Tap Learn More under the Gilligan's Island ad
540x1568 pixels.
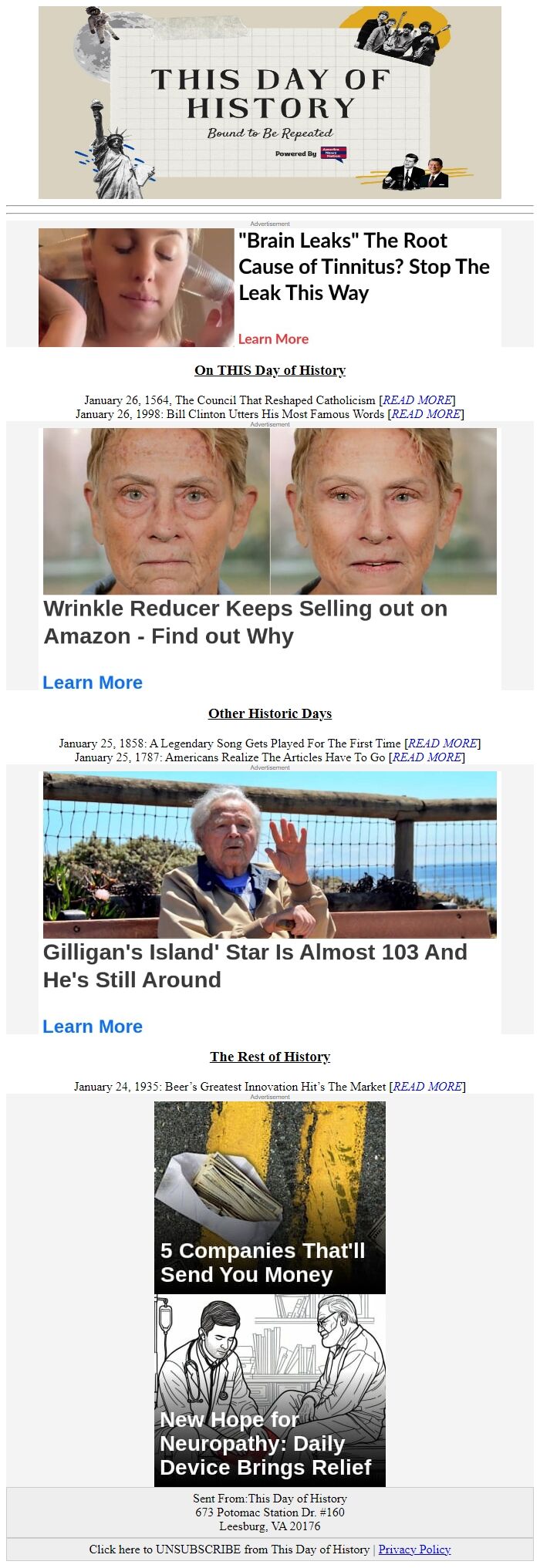(93, 1027)
